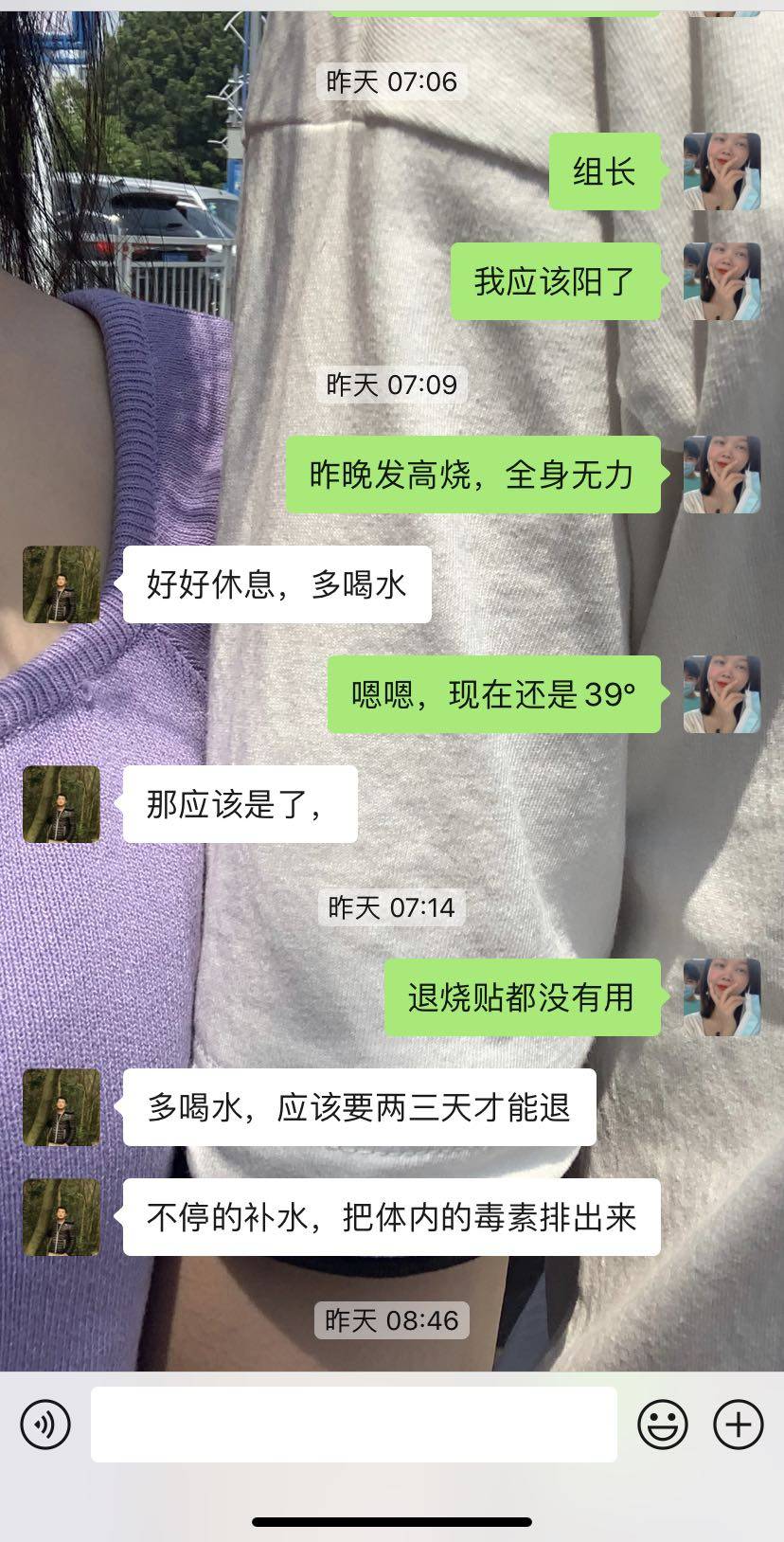The image size is (784, 1542).
Task: Tap avatar next to 那应该是了 message
Action: pos(62,804)
